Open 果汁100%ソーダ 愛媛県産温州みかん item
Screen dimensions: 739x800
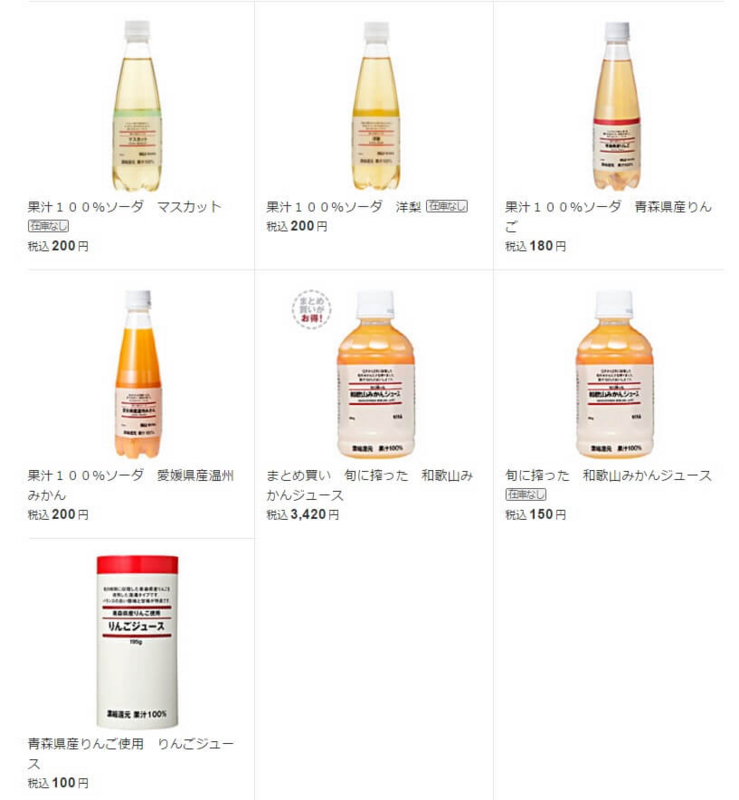[130, 475]
